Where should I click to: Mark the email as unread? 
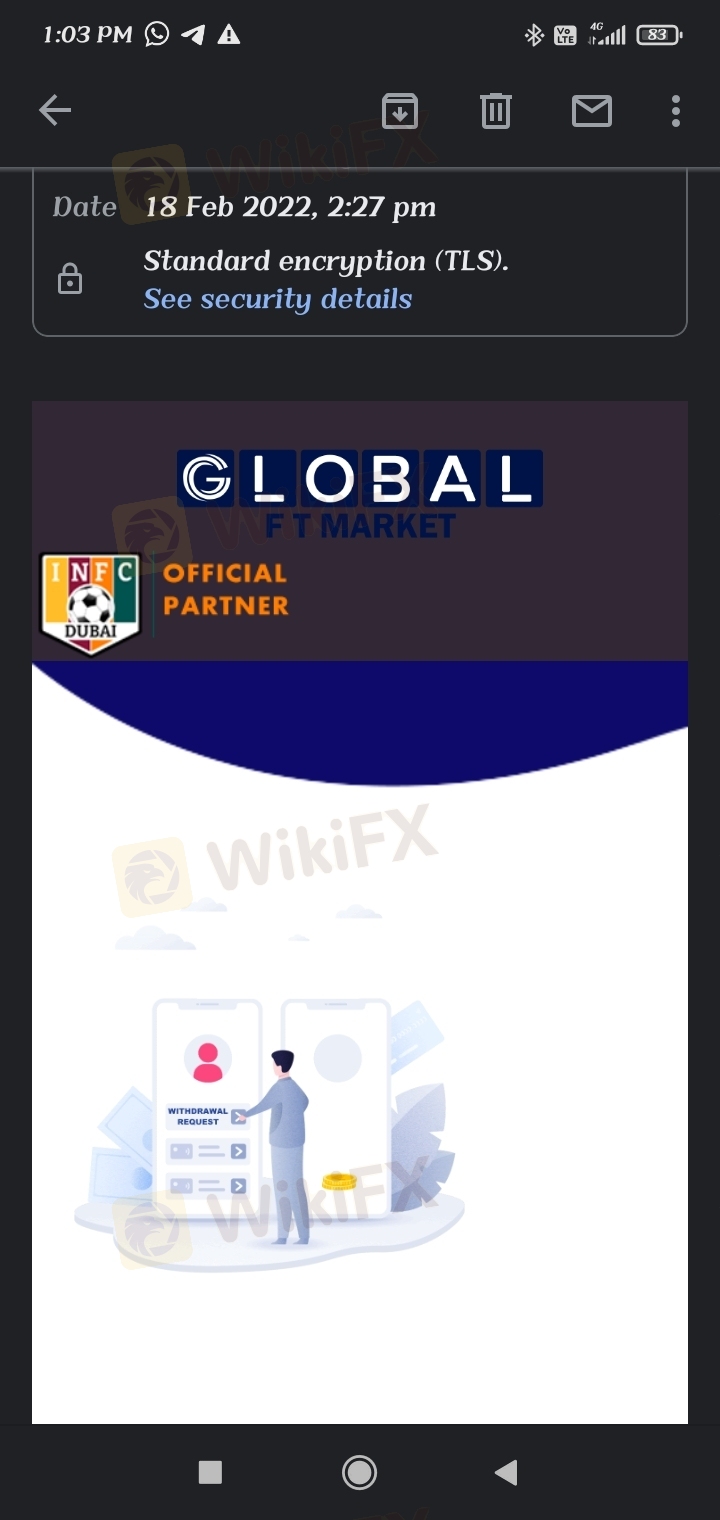591,111
